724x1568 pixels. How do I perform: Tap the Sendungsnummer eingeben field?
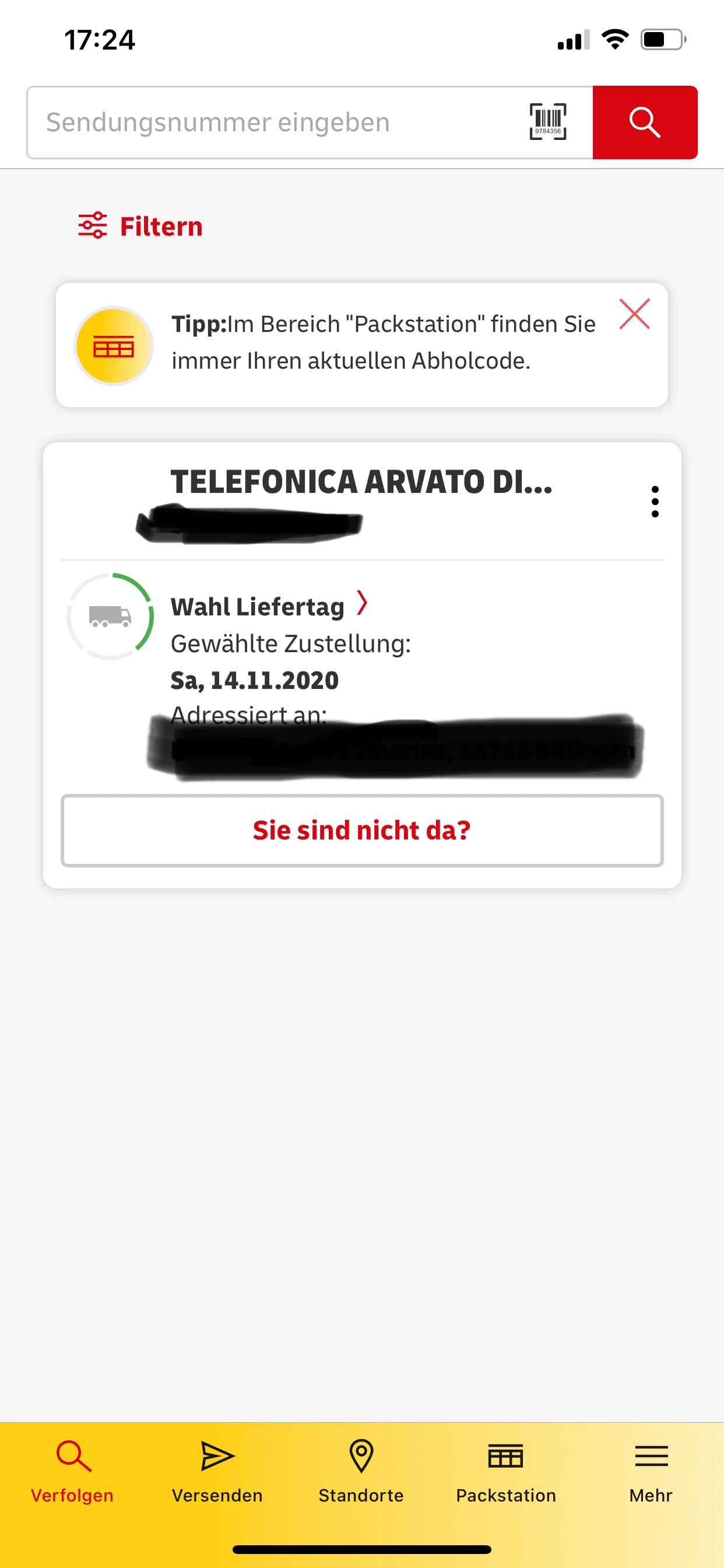pyautogui.click(x=274, y=123)
